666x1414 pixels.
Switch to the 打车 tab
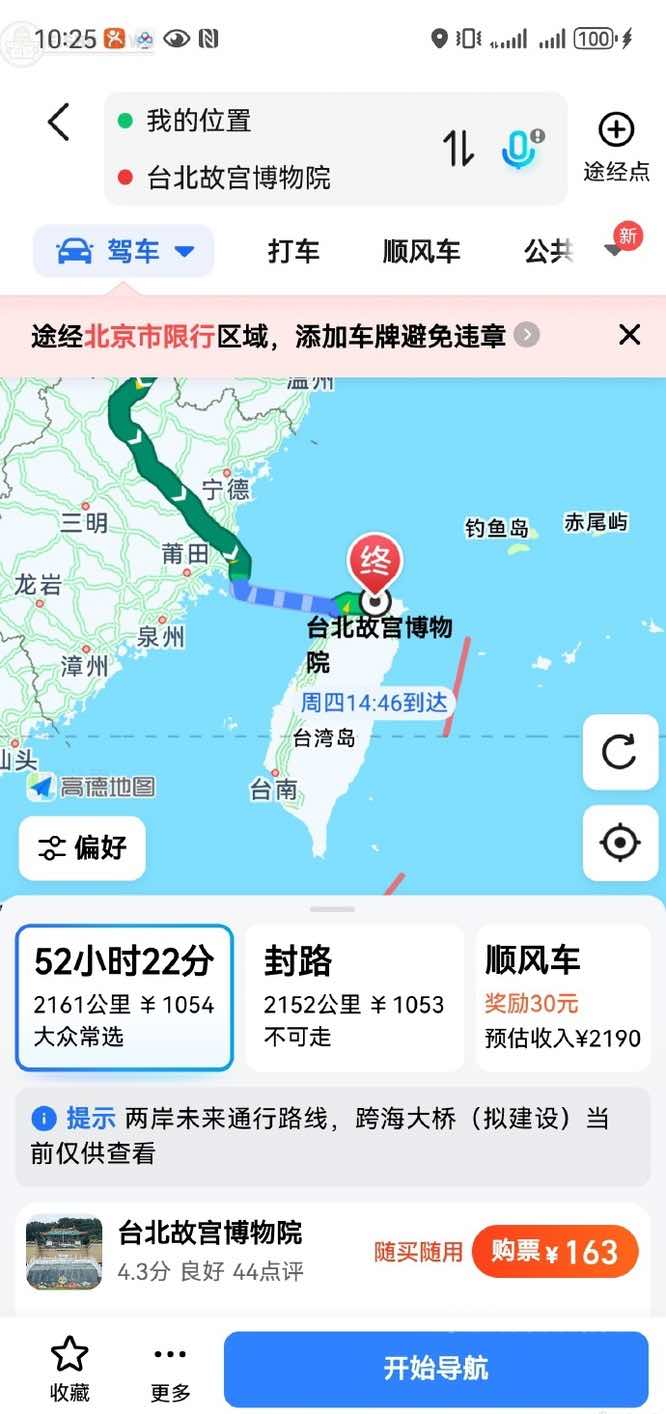(293, 251)
